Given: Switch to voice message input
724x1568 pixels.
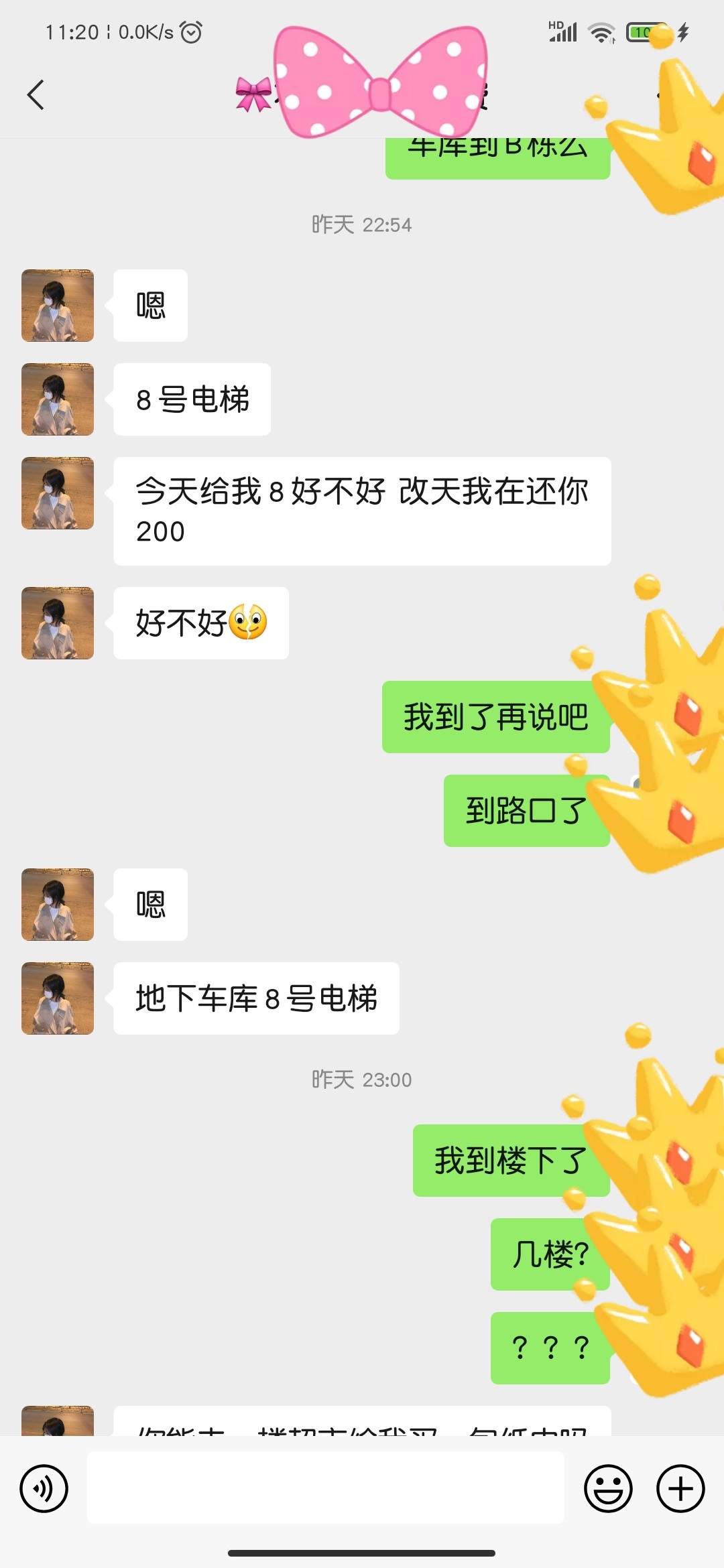Looking at the screenshot, I should coord(44,1488).
